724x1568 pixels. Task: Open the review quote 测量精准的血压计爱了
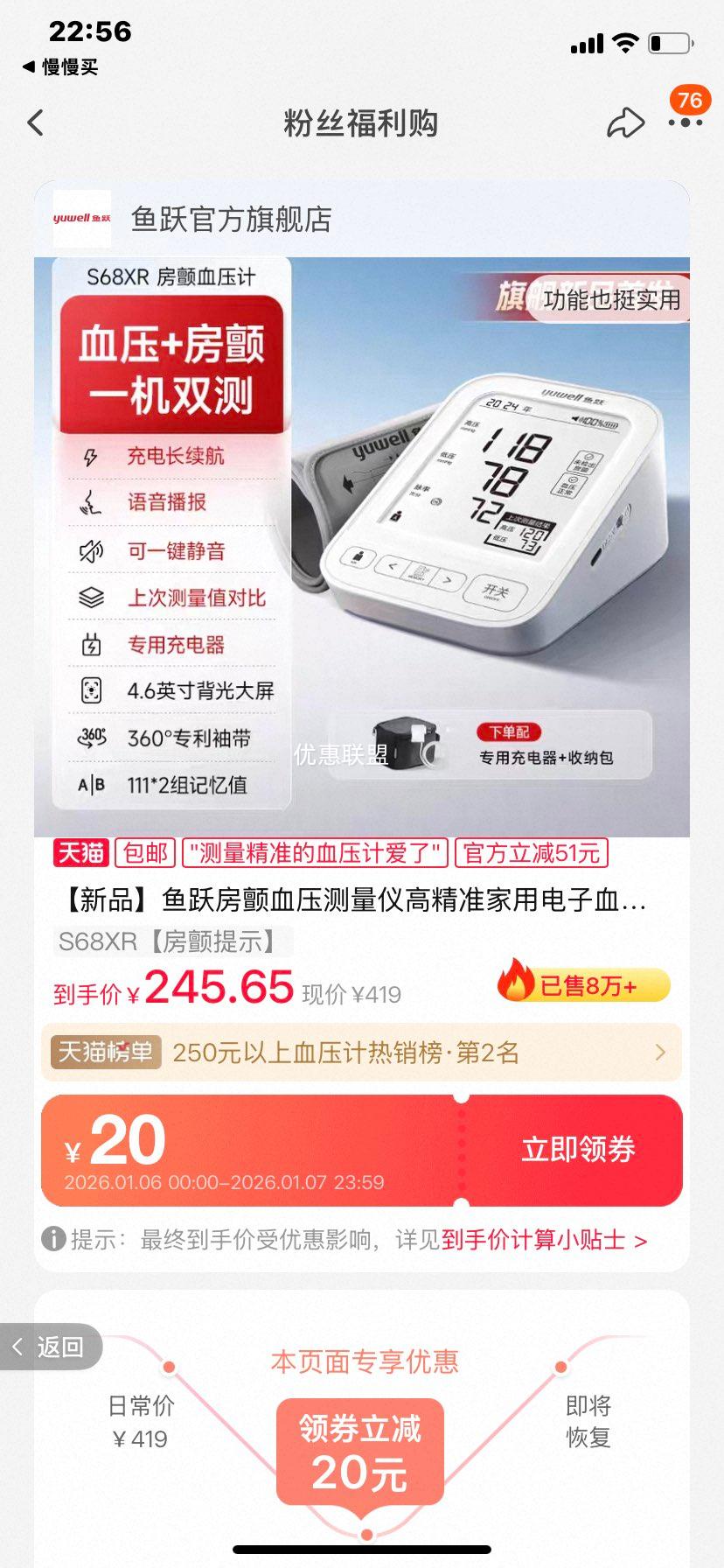click(314, 854)
